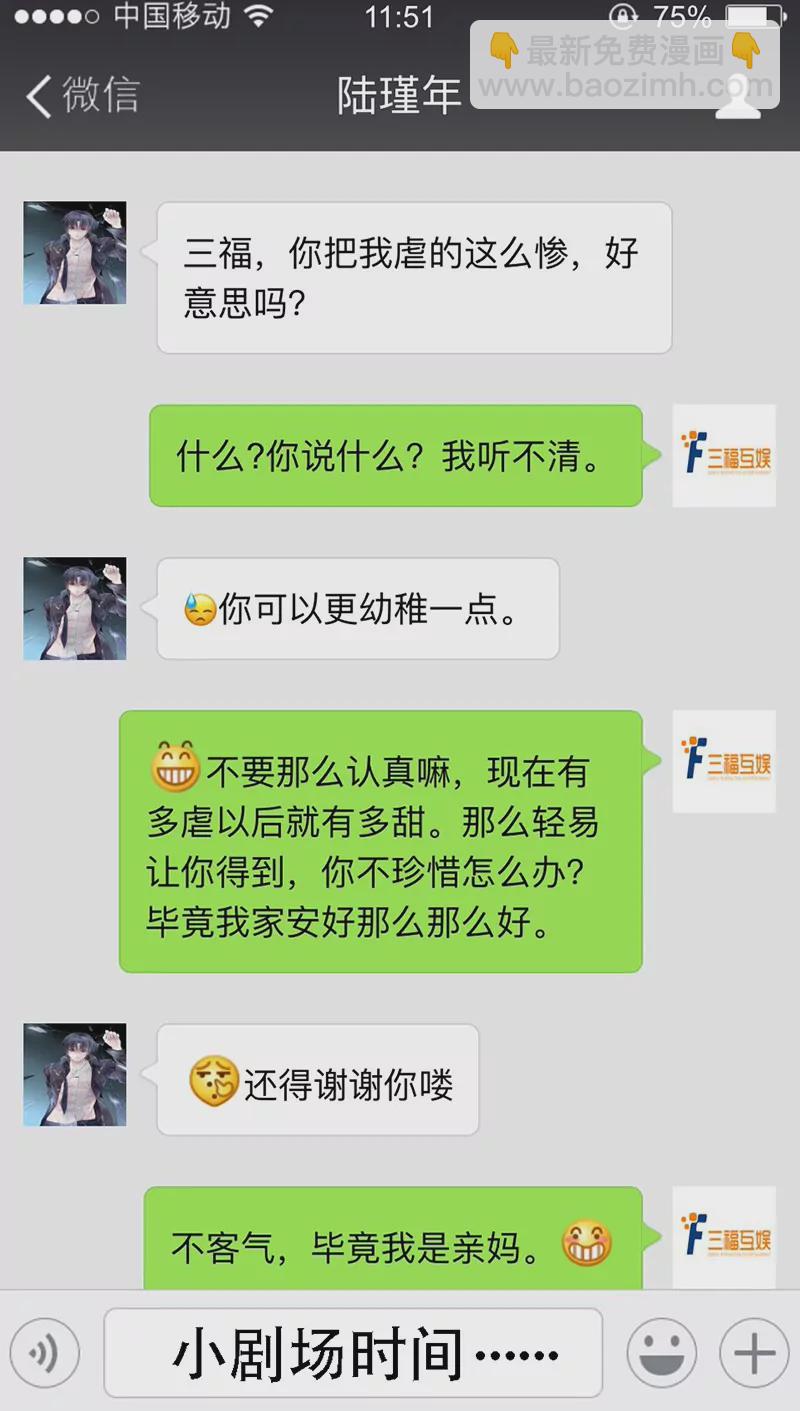800x1411 pixels.
Task: Switch to voice message input
Action: (44, 1354)
